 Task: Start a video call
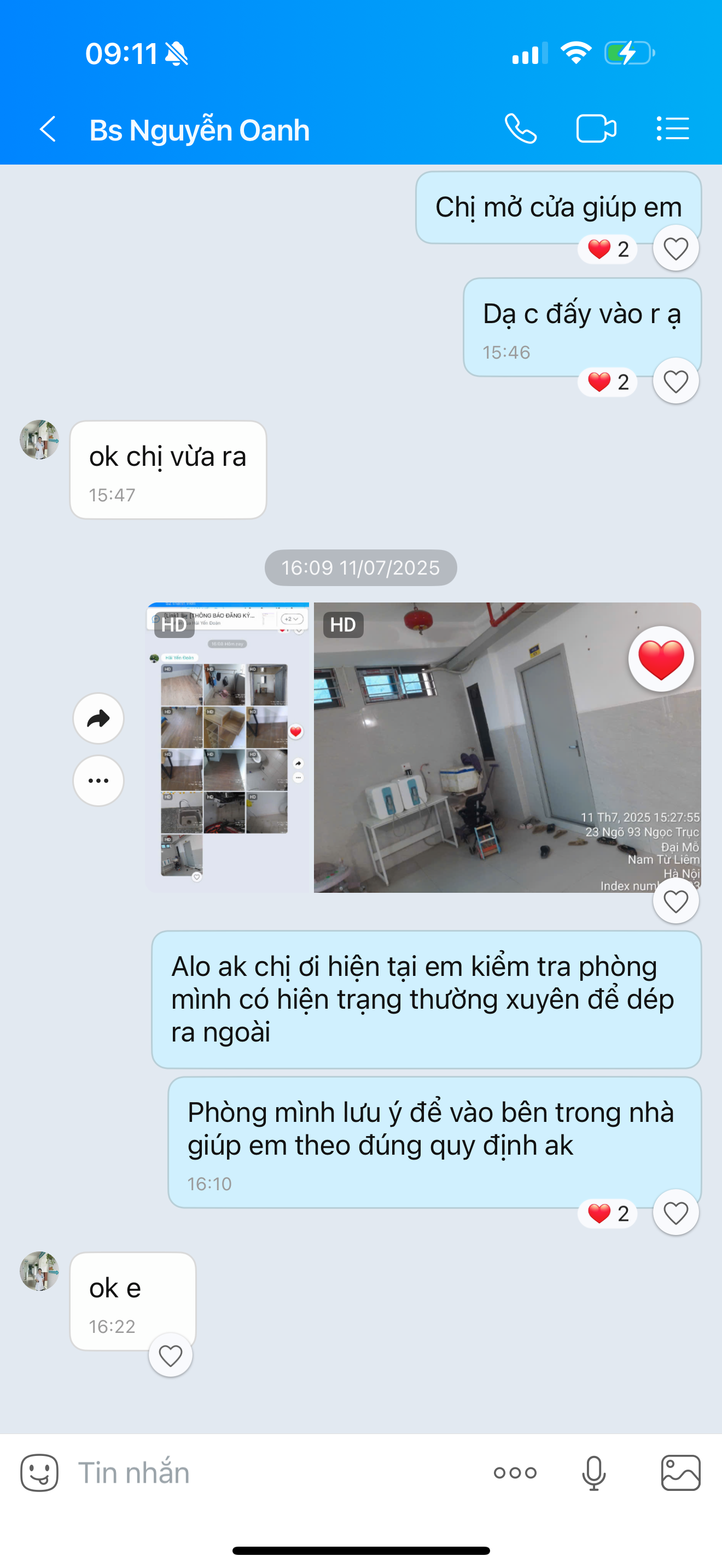pyautogui.click(x=596, y=129)
